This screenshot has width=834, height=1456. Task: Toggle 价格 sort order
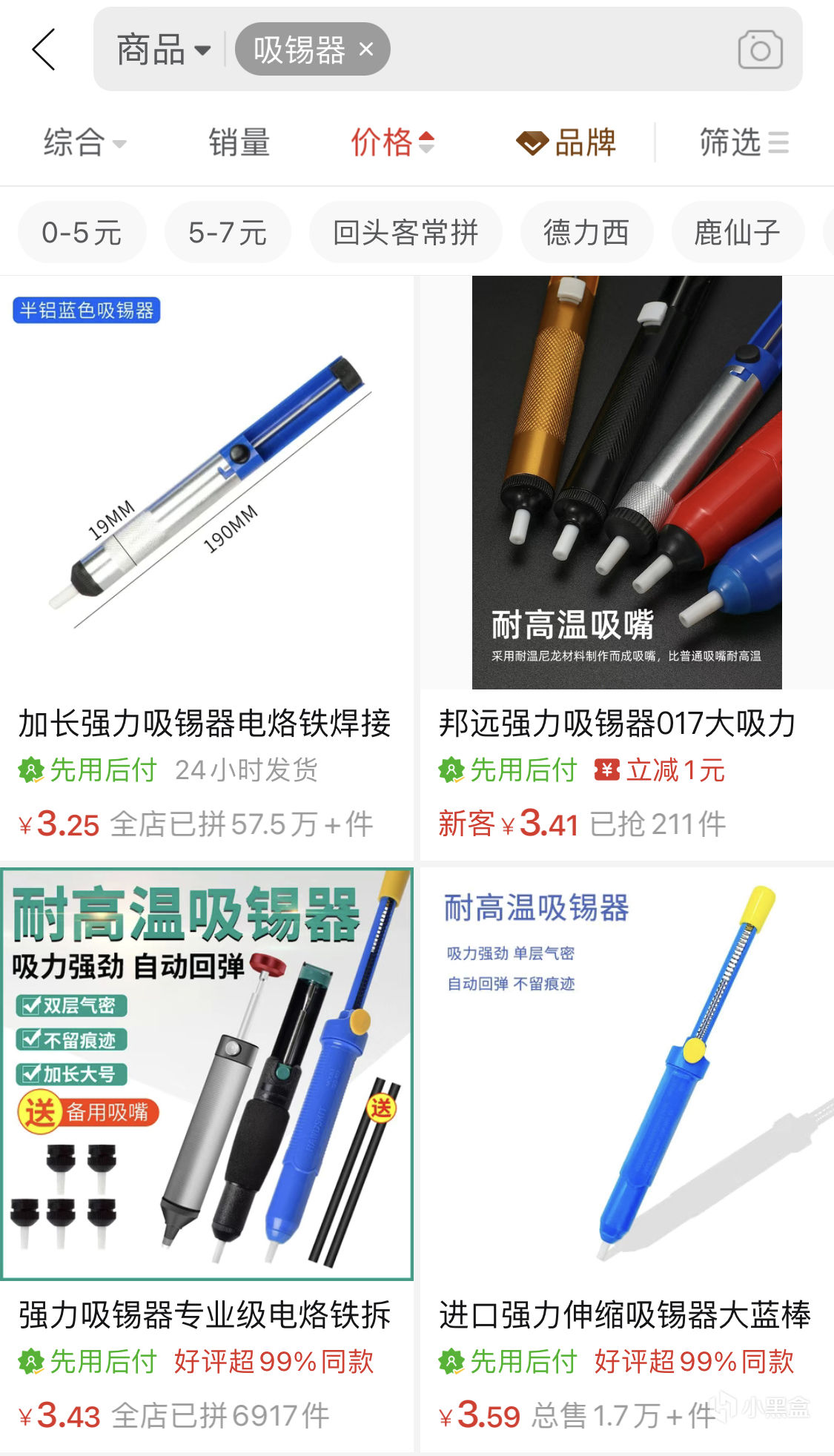click(x=392, y=142)
